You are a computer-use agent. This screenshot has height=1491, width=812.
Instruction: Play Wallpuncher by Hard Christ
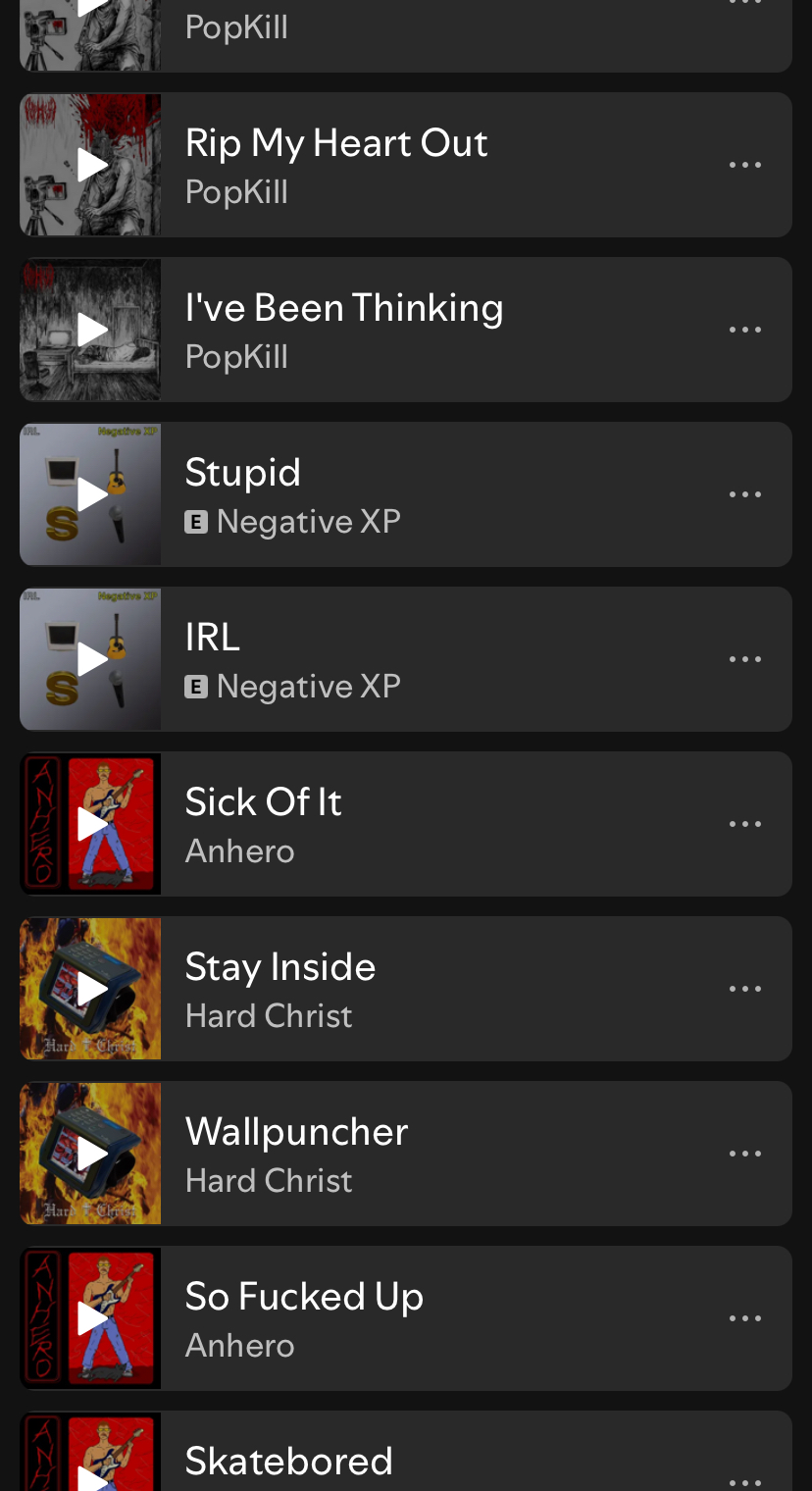(91, 1154)
